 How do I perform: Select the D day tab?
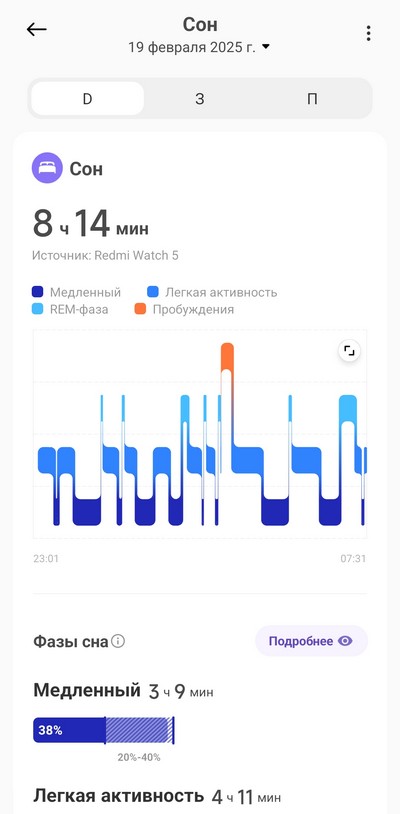tap(87, 99)
